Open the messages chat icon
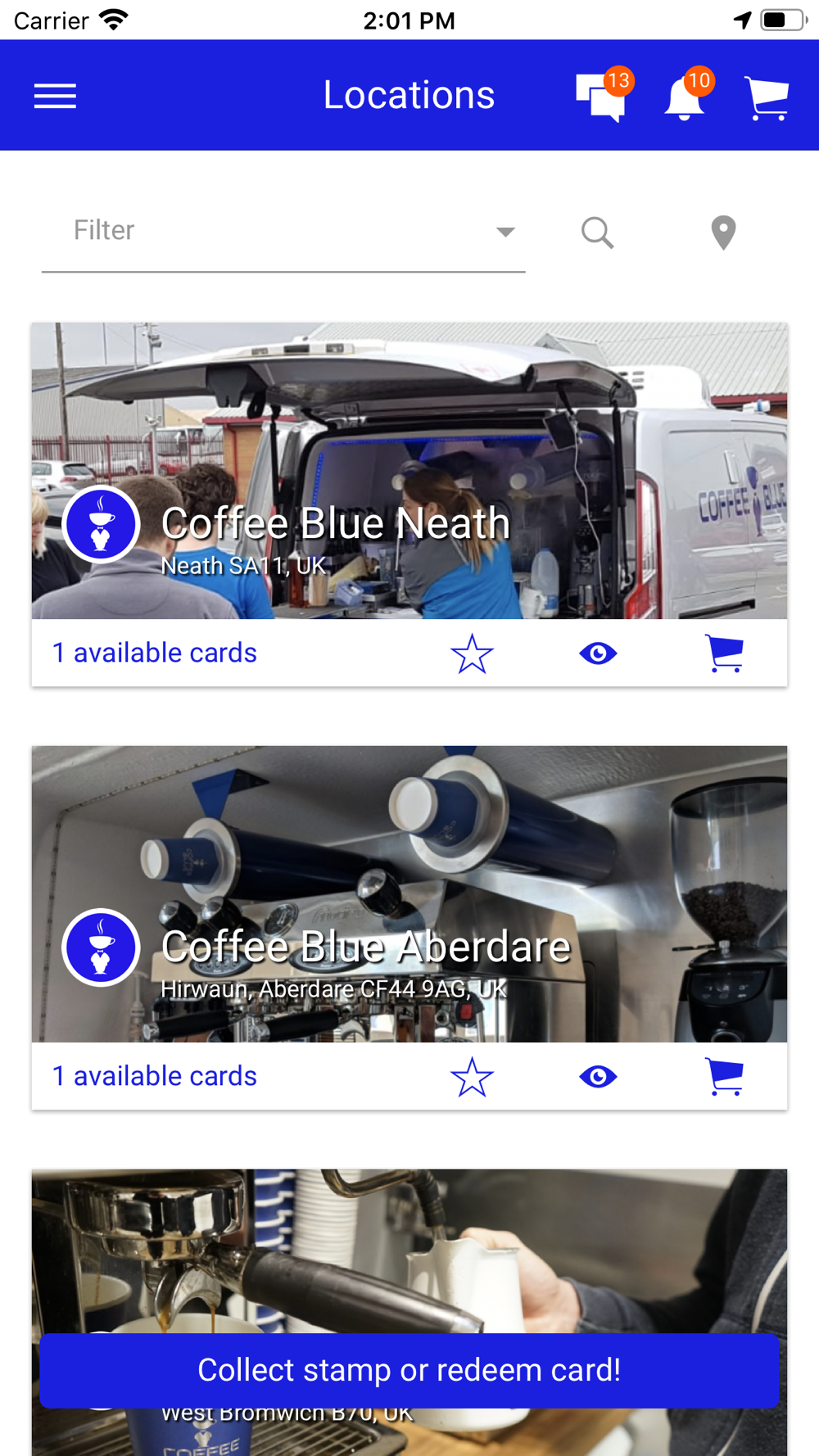Screen dimensions: 819x1456 tap(601, 97)
